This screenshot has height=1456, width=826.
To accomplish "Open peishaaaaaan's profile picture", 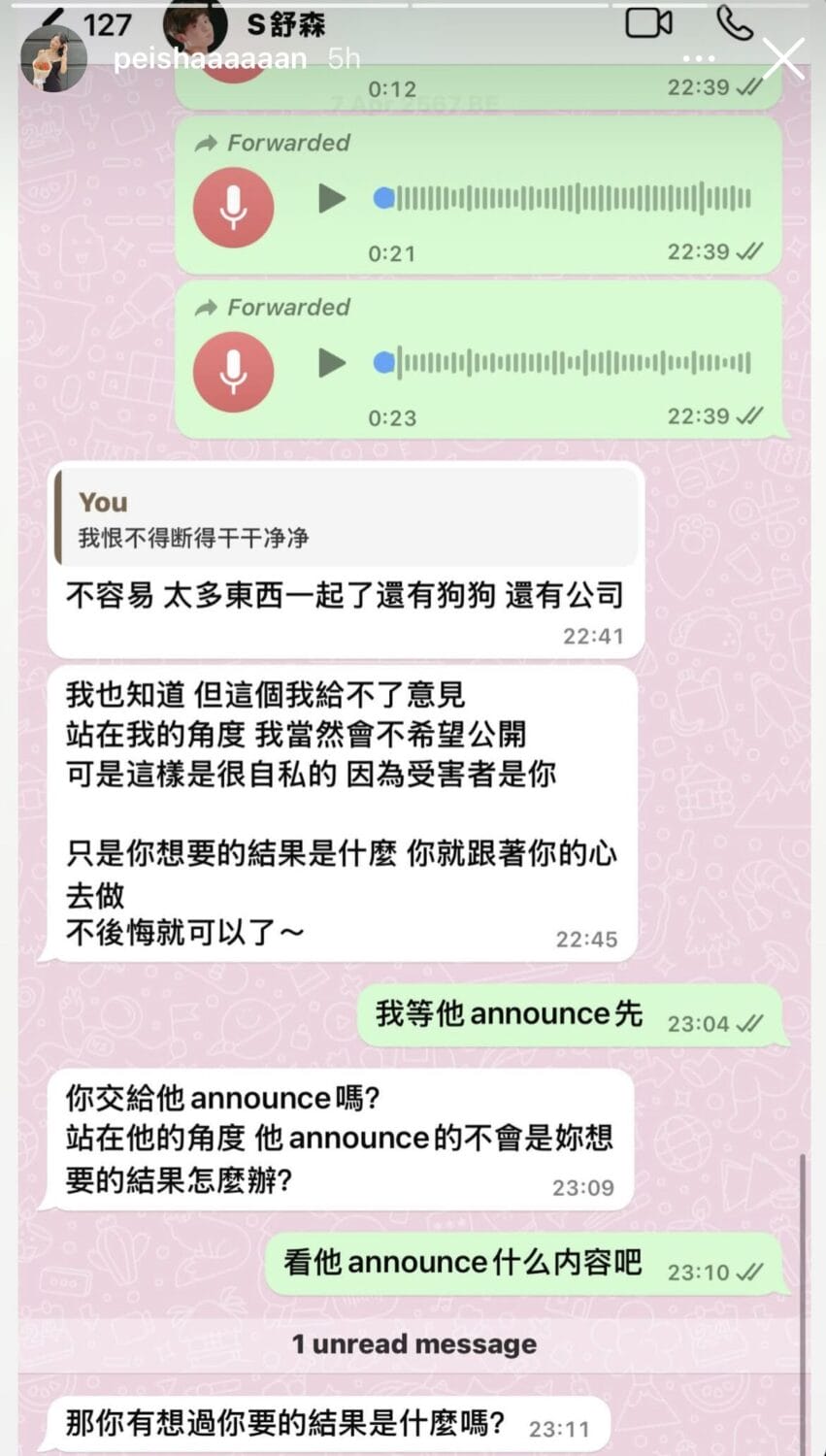I will pos(52,59).
